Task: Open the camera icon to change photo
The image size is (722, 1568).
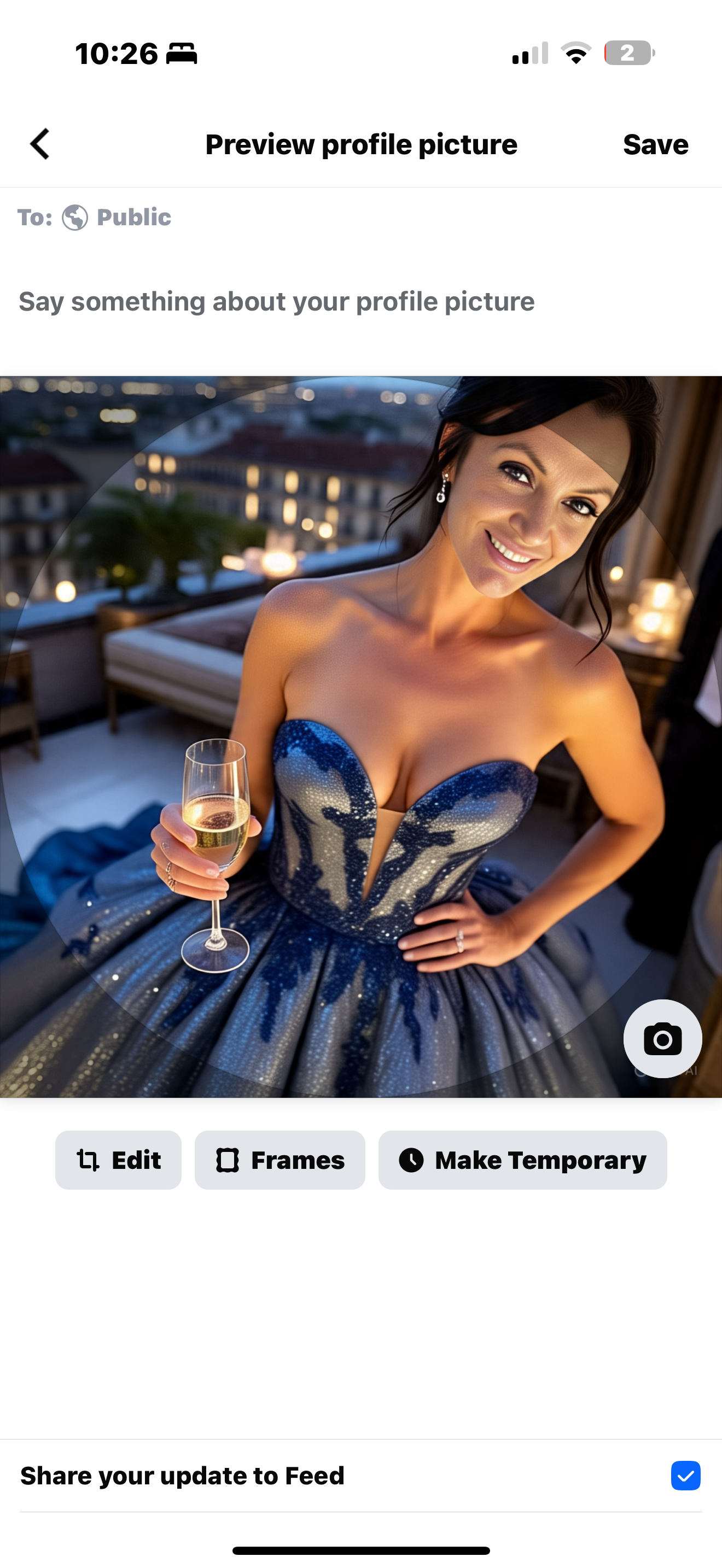Action: 662,1039
